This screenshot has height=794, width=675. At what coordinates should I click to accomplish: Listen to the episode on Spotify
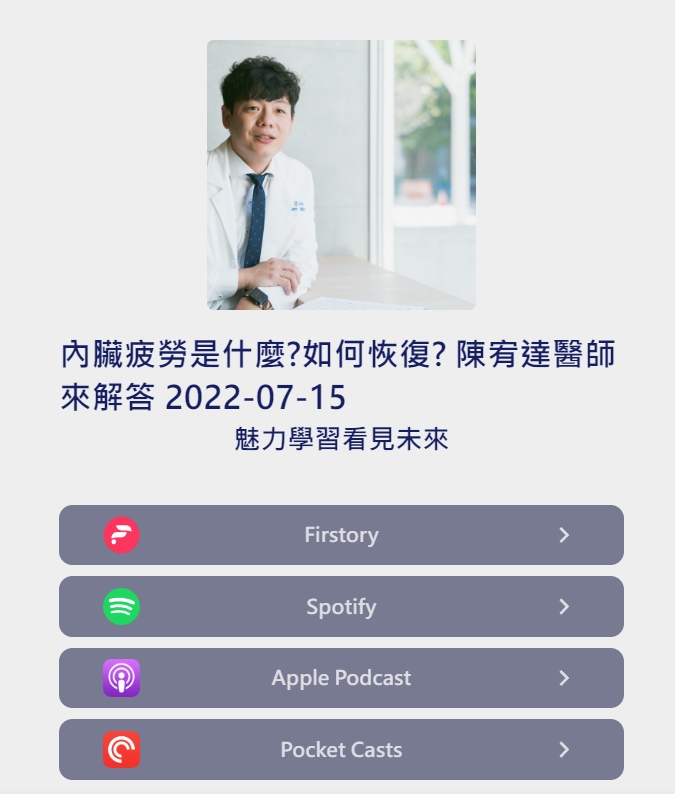(341, 607)
